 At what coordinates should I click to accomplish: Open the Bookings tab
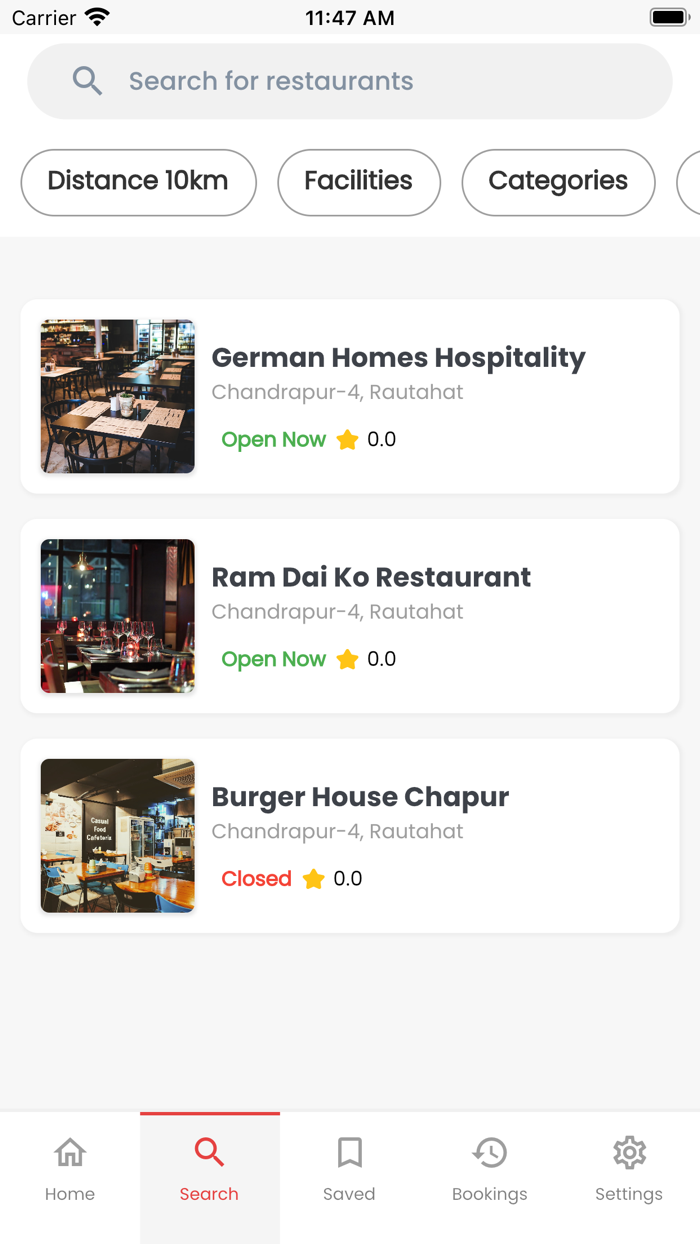pos(489,1168)
